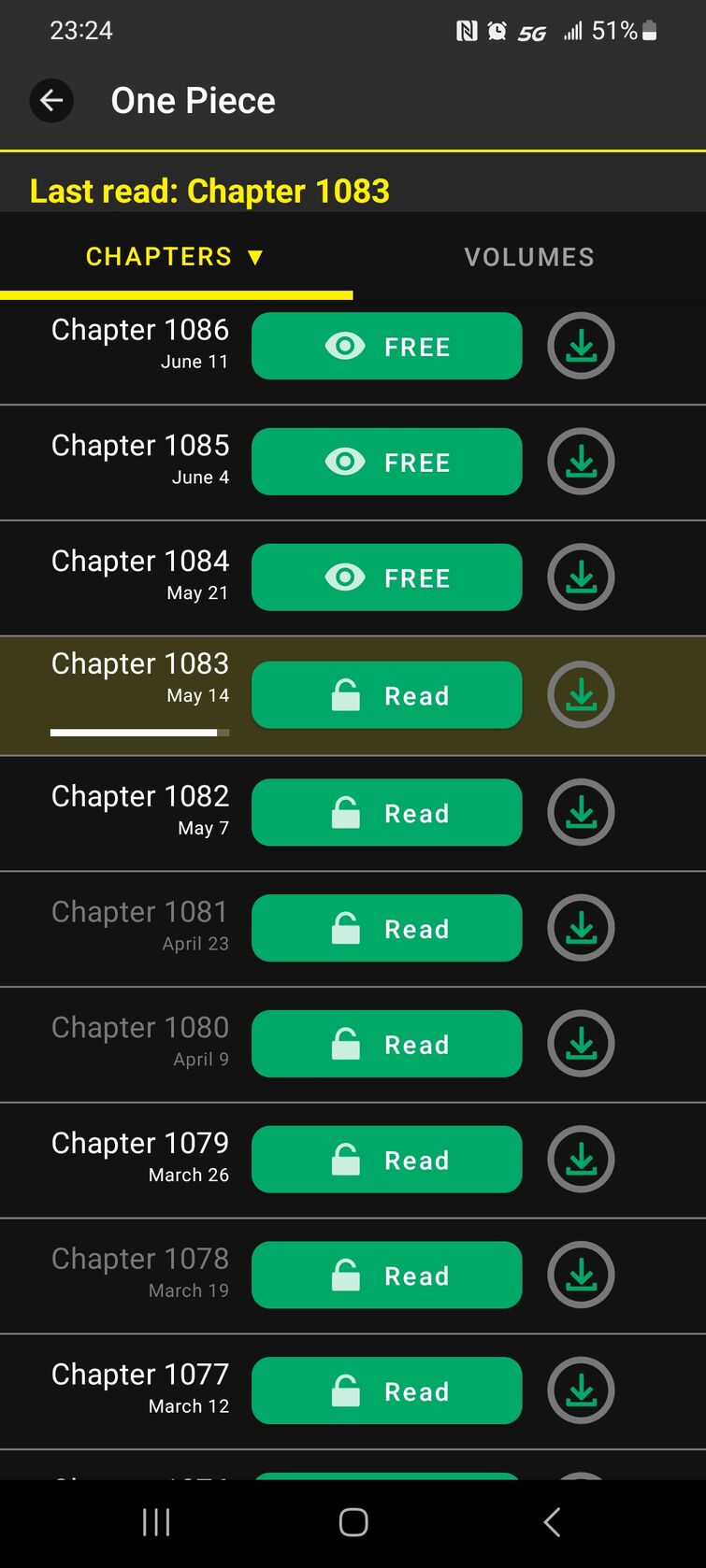The image size is (706, 1568).
Task: Download Chapter 1080
Action: click(x=581, y=1044)
